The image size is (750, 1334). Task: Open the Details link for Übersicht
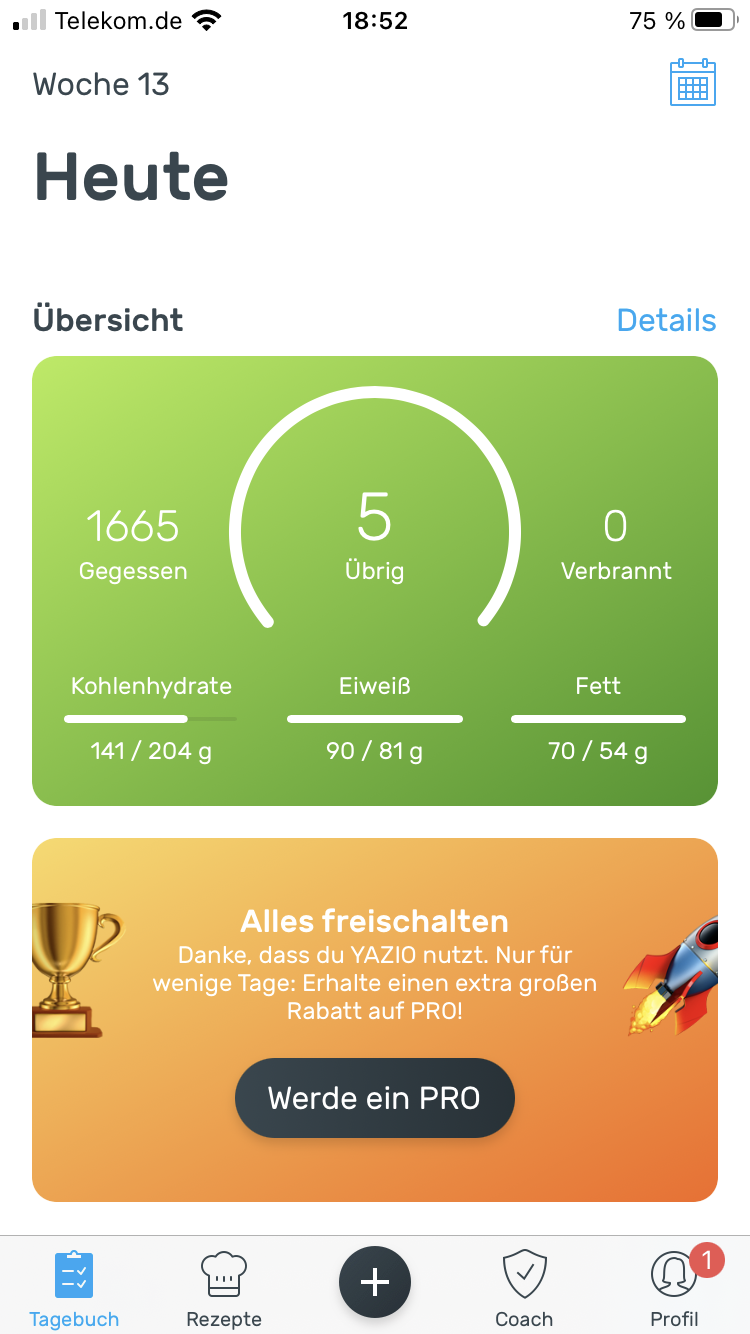(x=666, y=320)
